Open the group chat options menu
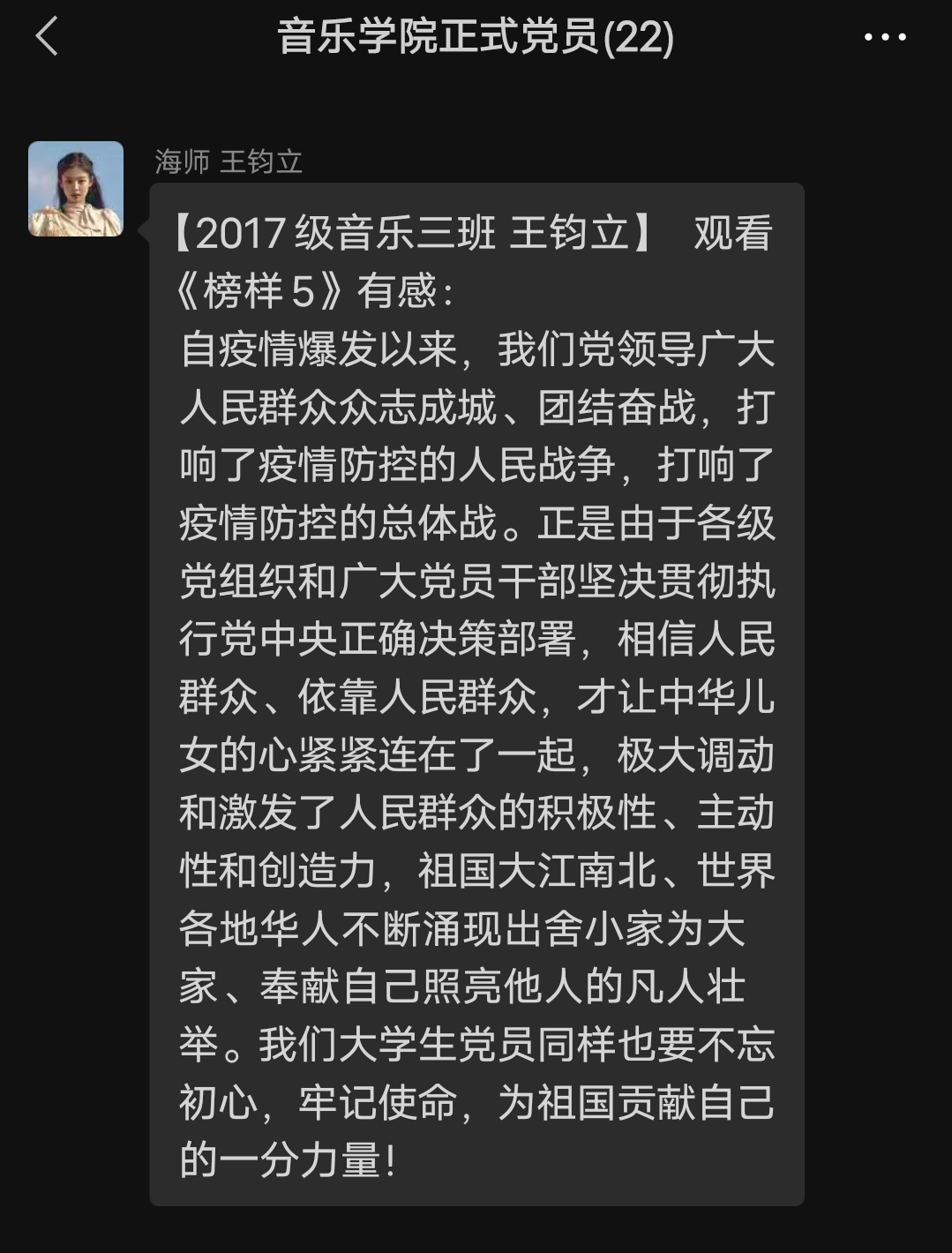This screenshot has width=952, height=1253. [884, 38]
